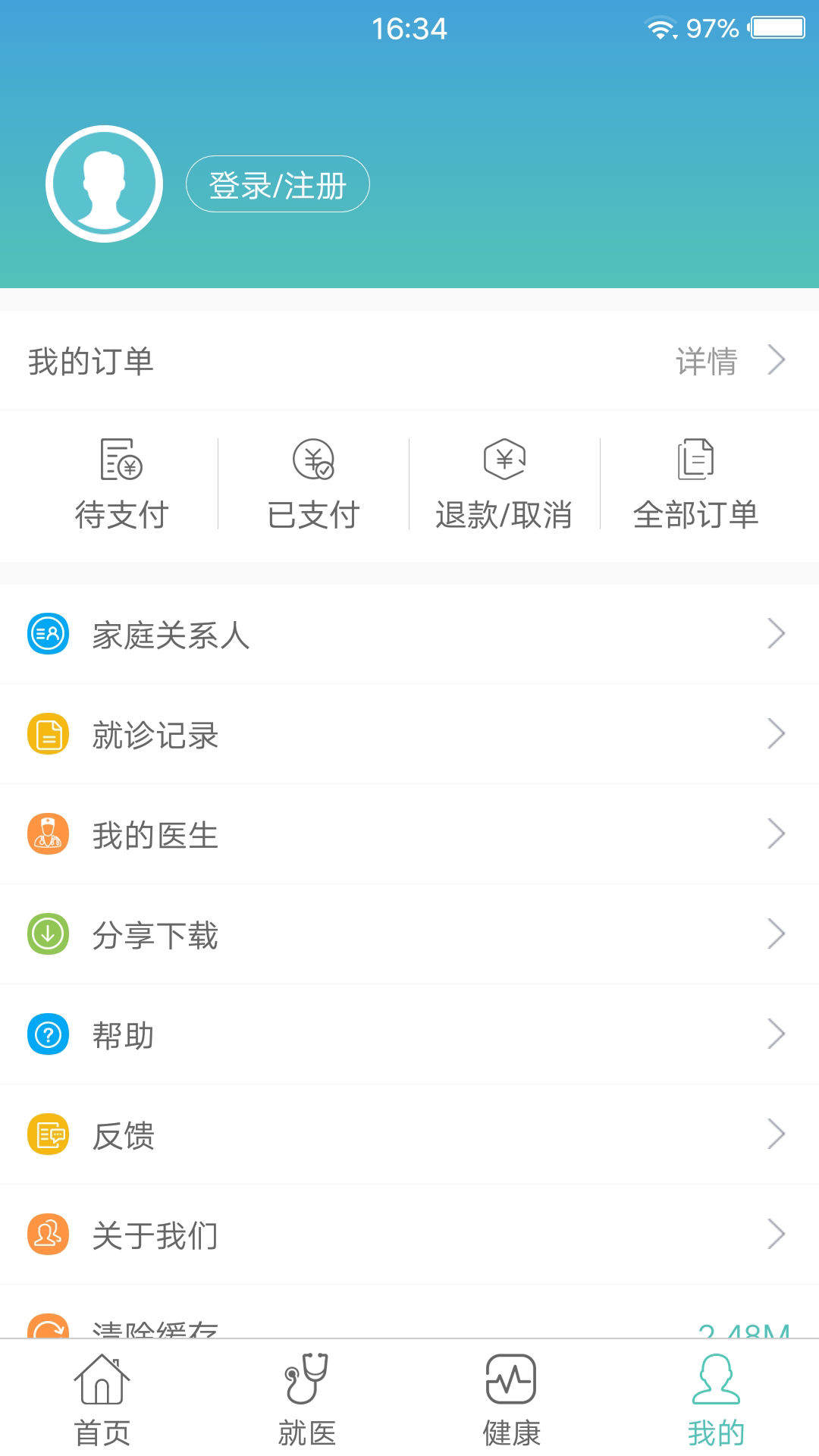This screenshot has width=819, height=1456.
Task: View 已支付 orders
Action: click(313, 485)
